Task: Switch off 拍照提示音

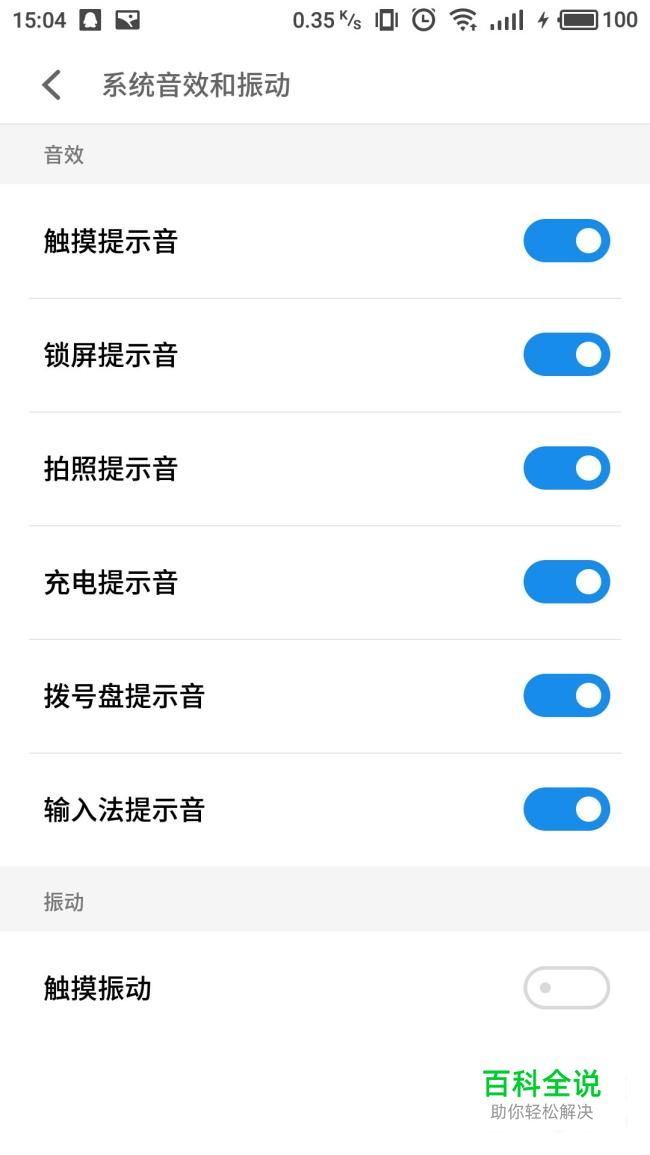Action: (567, 468)
